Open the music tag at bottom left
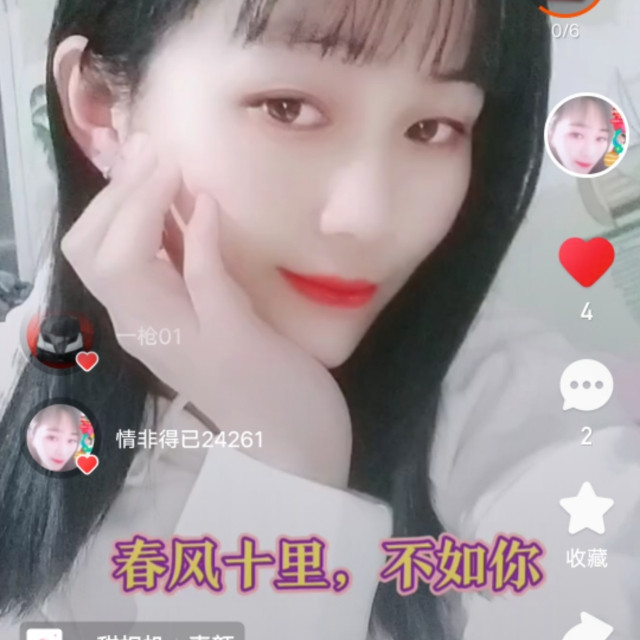This screenshot has width=640, height=640. [132, 631]
